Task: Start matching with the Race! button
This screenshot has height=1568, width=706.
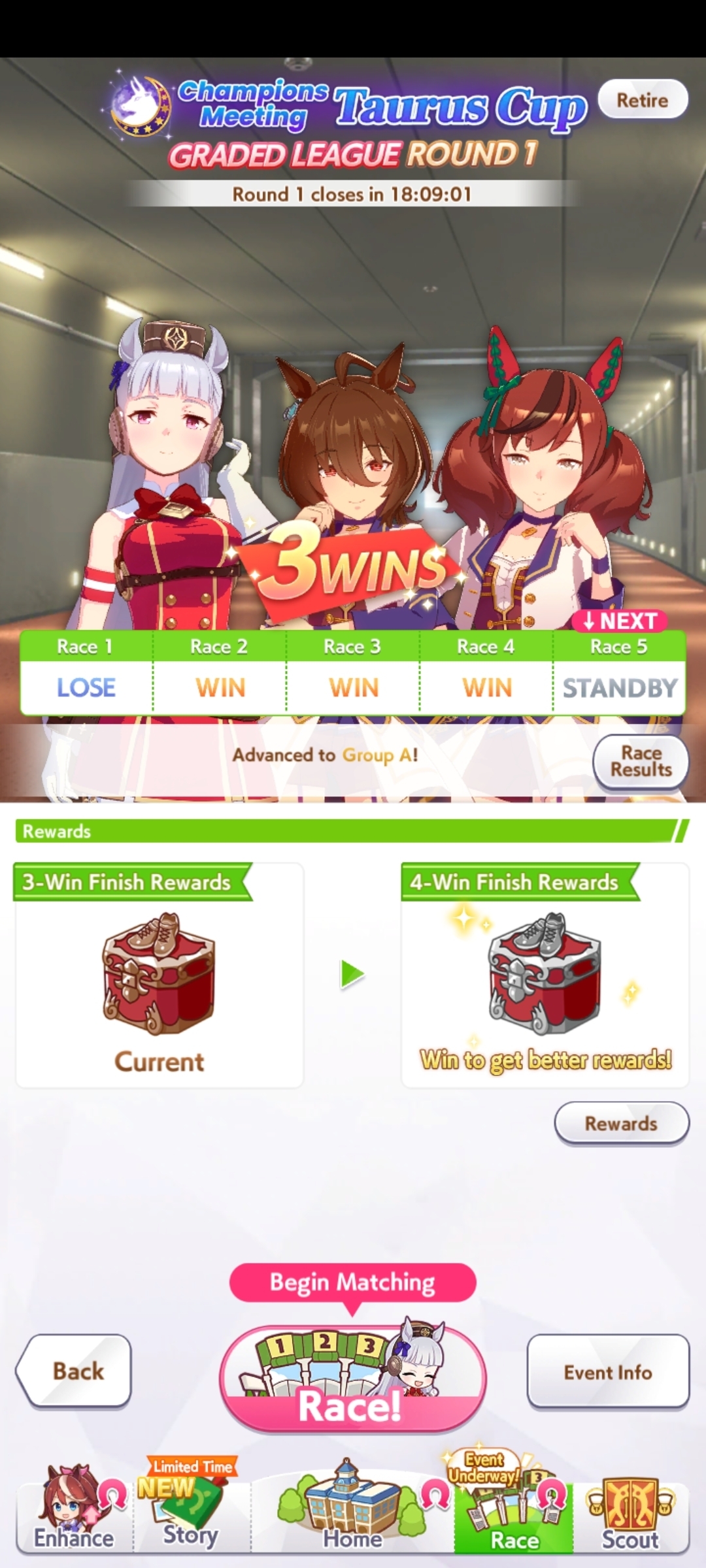Action: click(x=353, y=1379)
